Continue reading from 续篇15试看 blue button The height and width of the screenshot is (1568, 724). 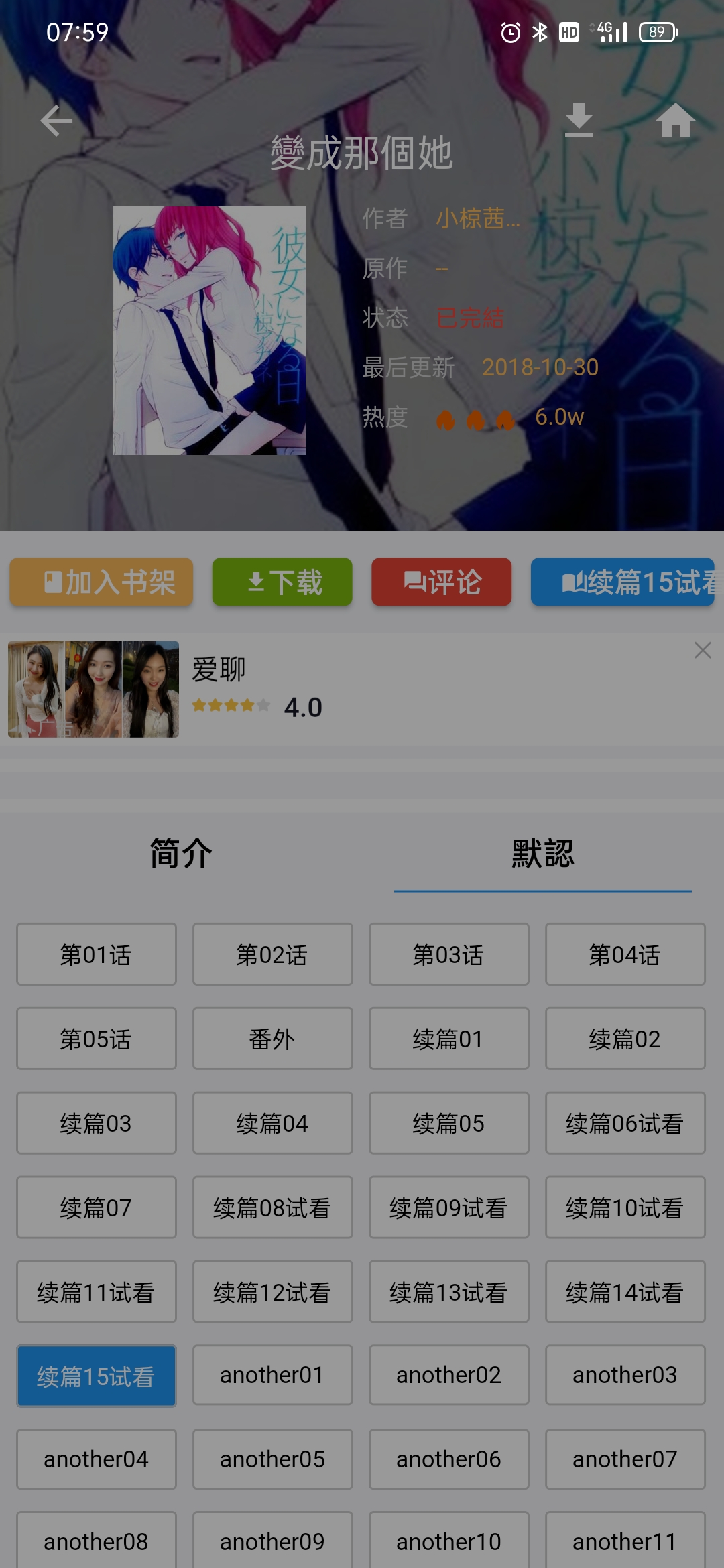pyautogui.click(x=623, y=582)
